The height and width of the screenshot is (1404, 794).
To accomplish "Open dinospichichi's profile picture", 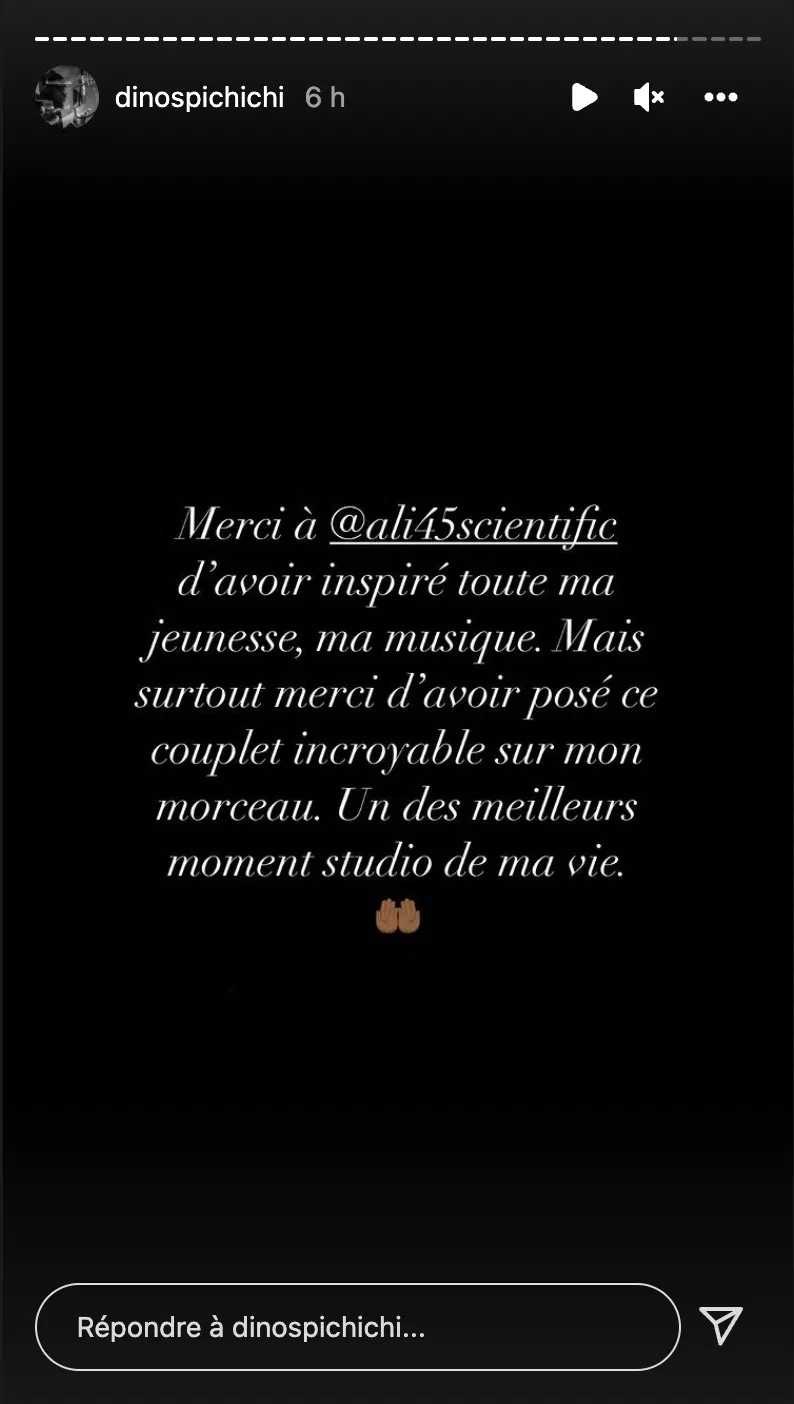I will (67, 97).
